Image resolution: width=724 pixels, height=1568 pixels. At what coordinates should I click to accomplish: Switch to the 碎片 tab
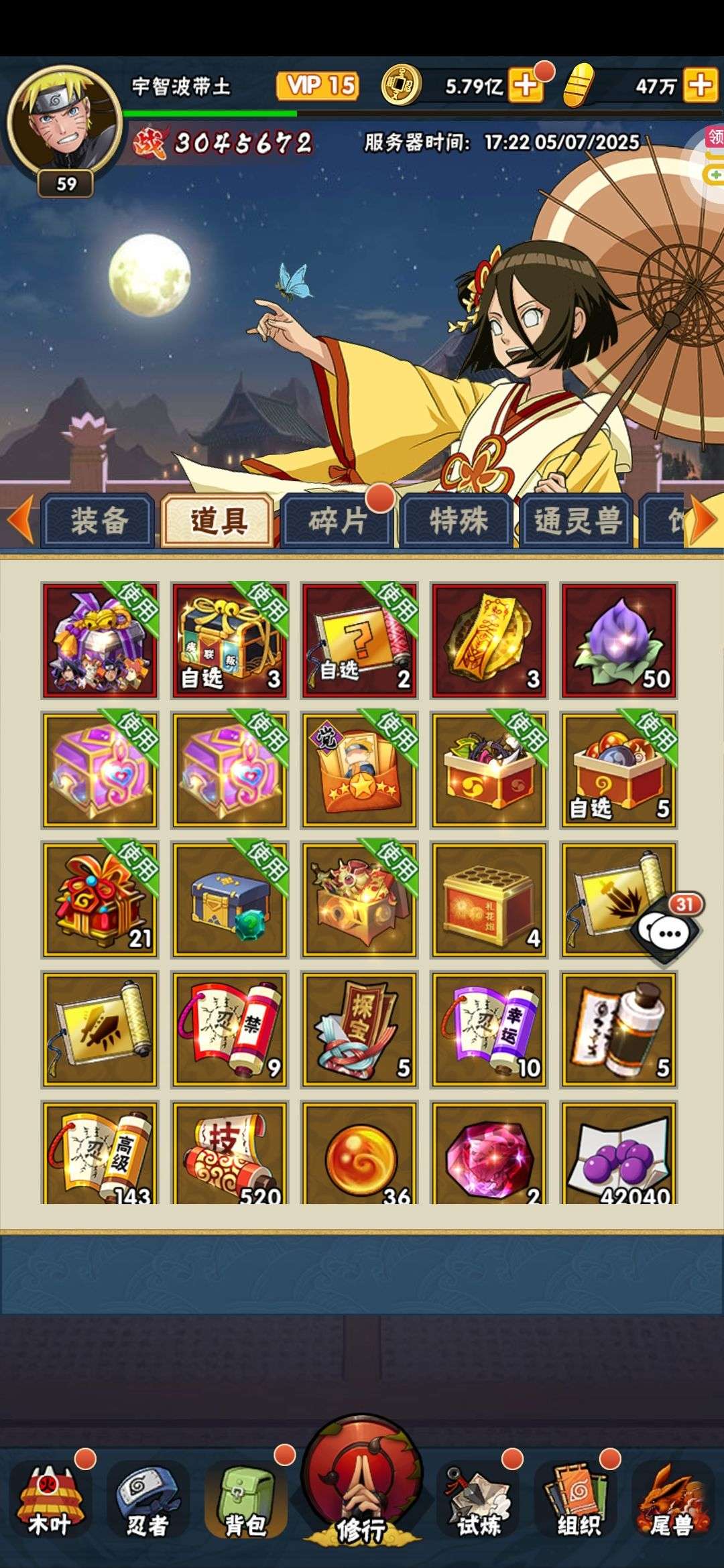point(337,521)
